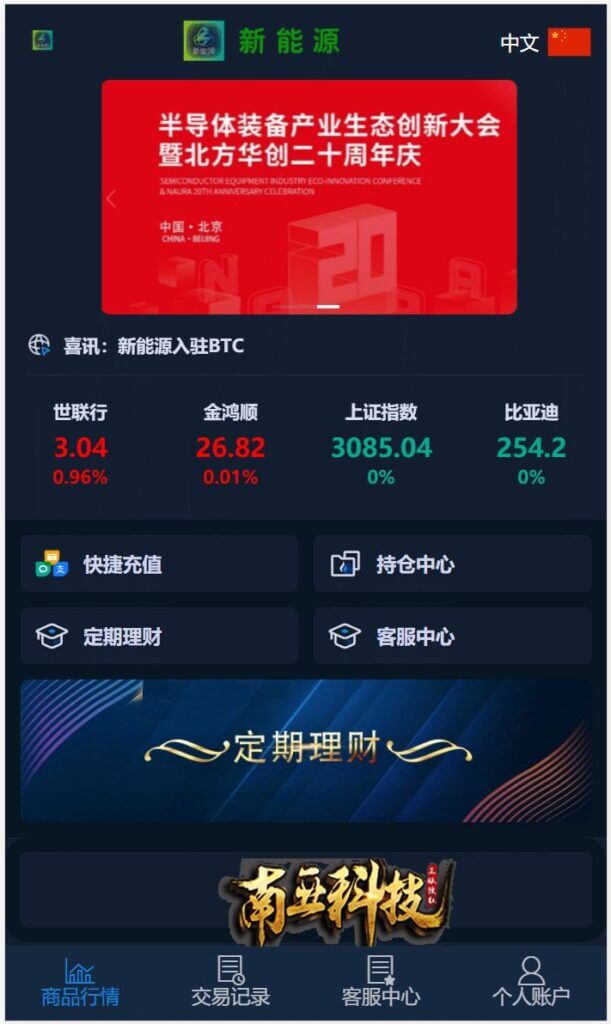Open the 客服中心 shortcut button
This screenshot has width=611, height=1024.
tap(452, 635)
